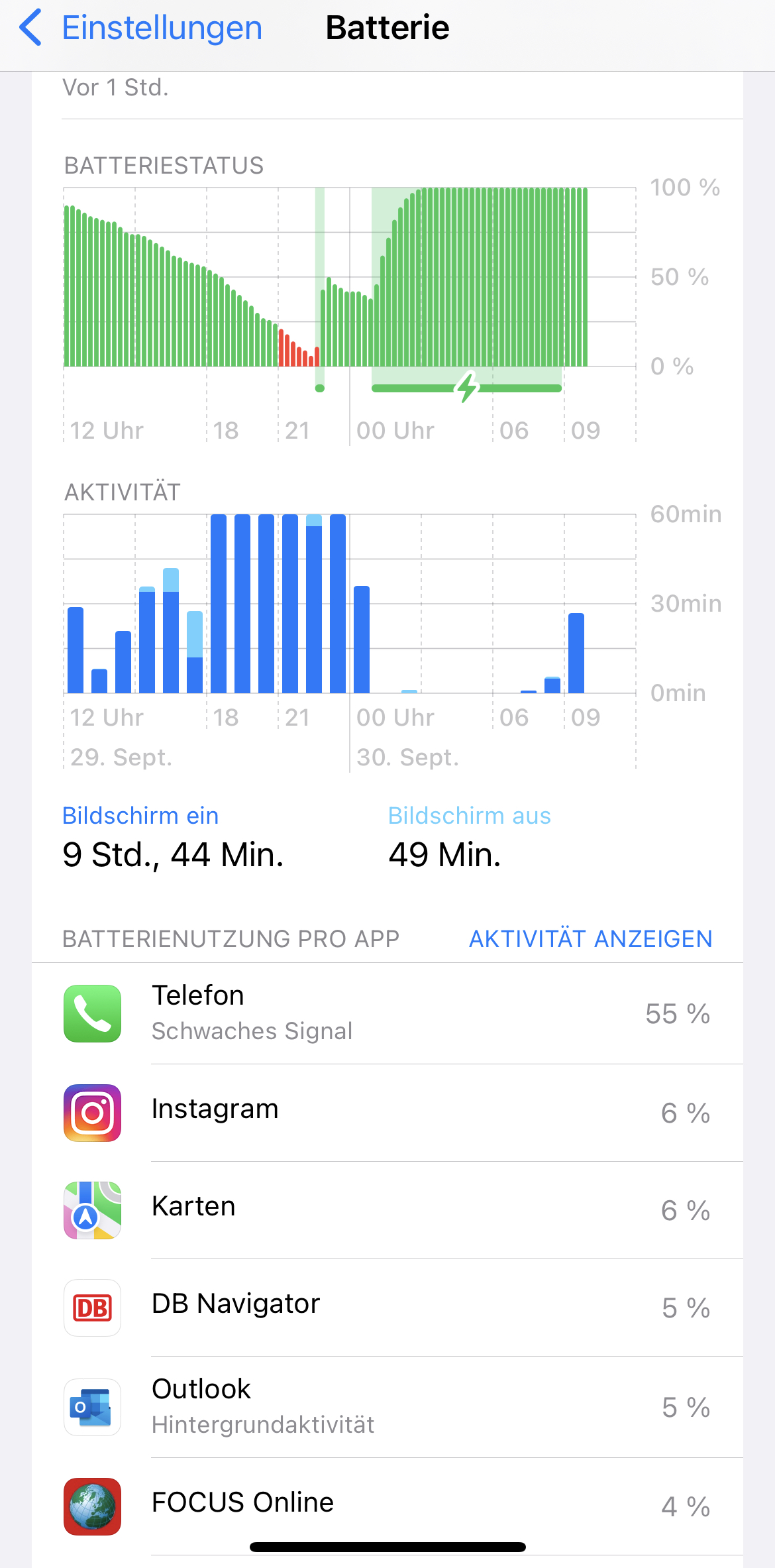This screenshot has height=1568, width=775.
Task: Select the DB Navigator row
Action: [x=387, y=1307]
